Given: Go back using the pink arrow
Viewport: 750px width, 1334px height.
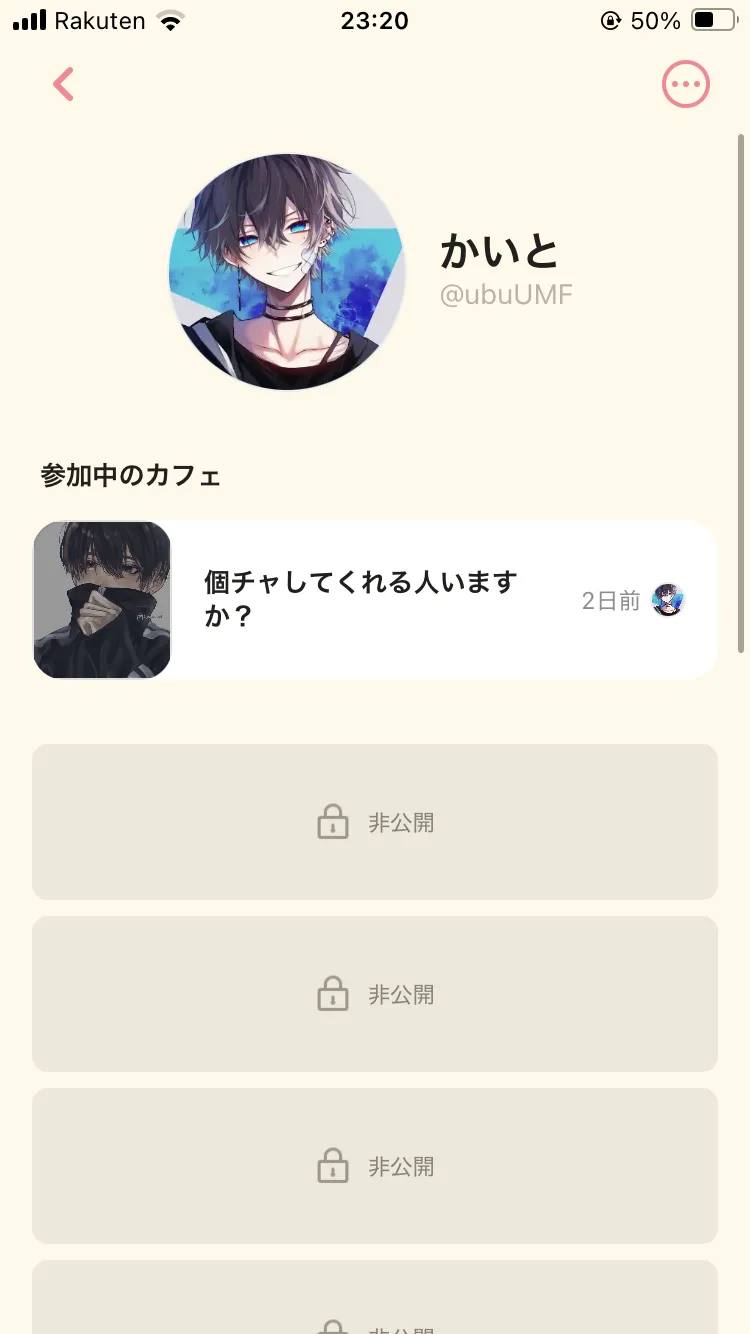Looking at the screenshot, I should (x=64, y=85).
